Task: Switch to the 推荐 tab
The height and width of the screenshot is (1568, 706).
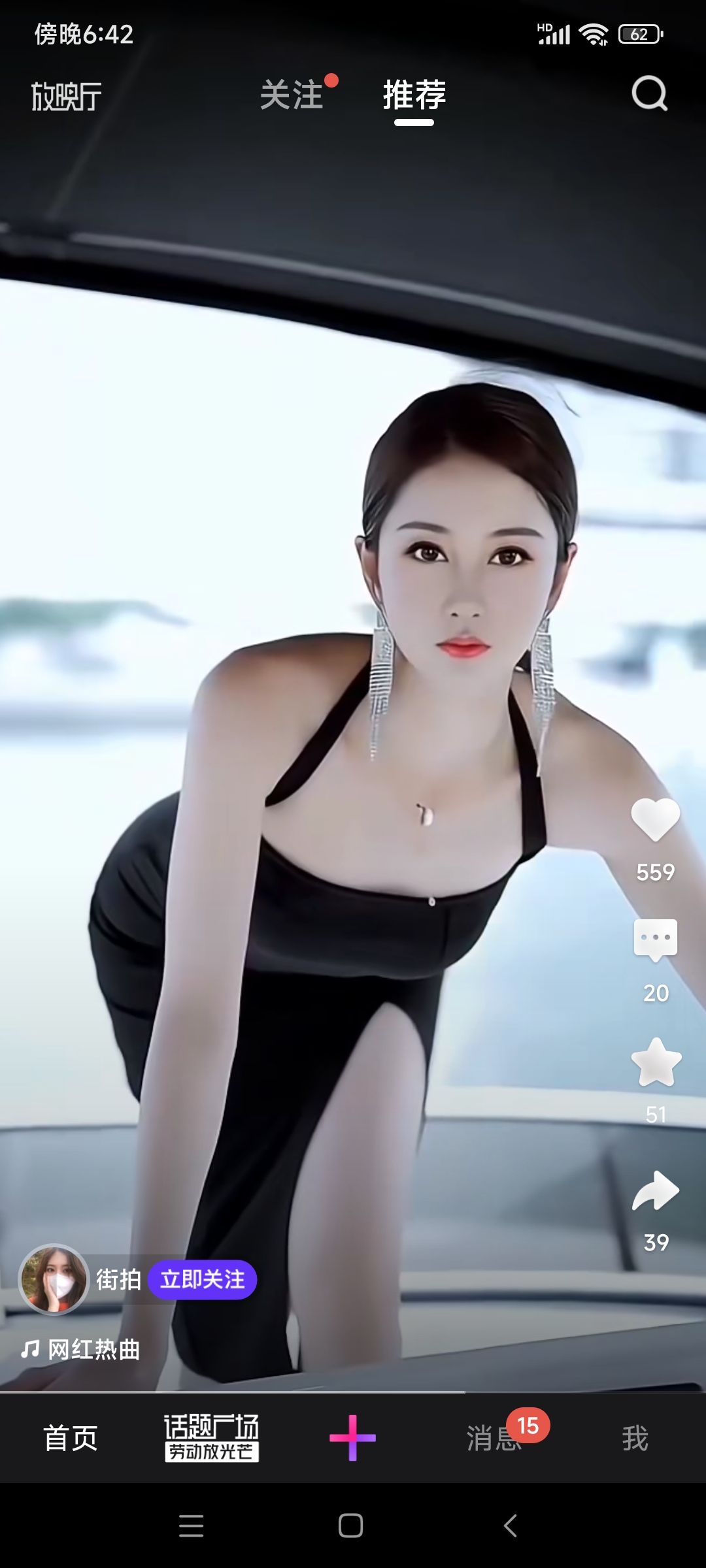Action: point(414,95)
